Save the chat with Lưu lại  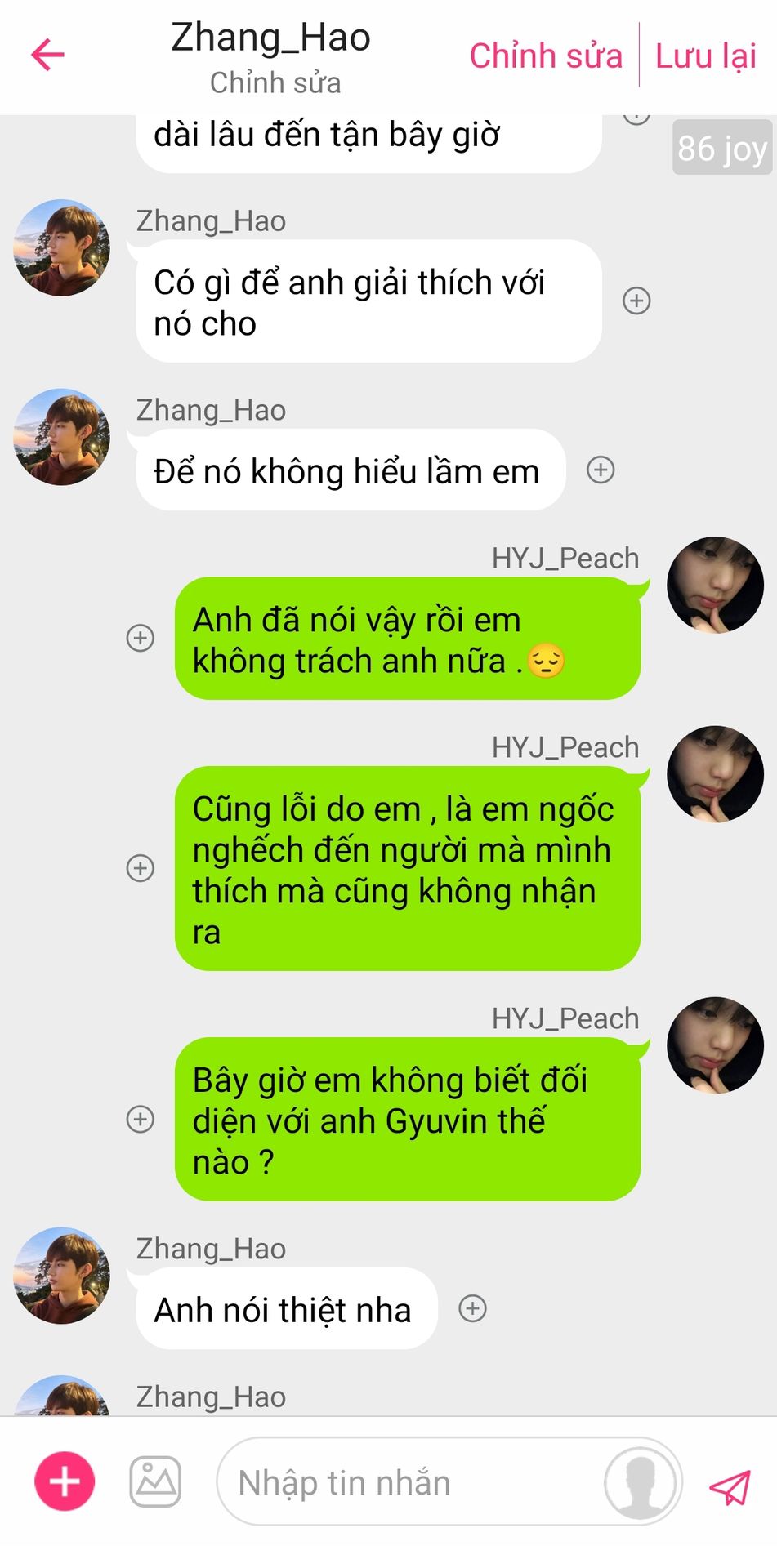point(705,56)
